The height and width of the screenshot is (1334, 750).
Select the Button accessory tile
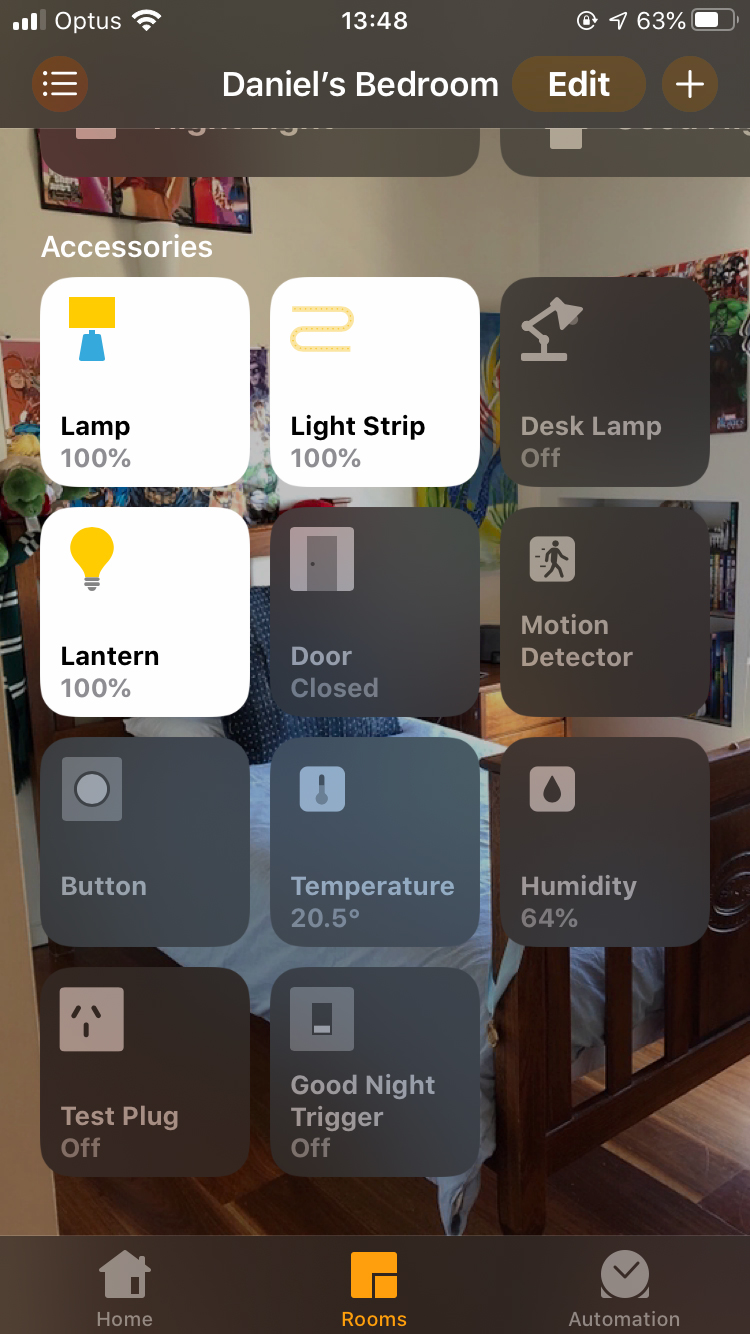click(x=145, y=842)
